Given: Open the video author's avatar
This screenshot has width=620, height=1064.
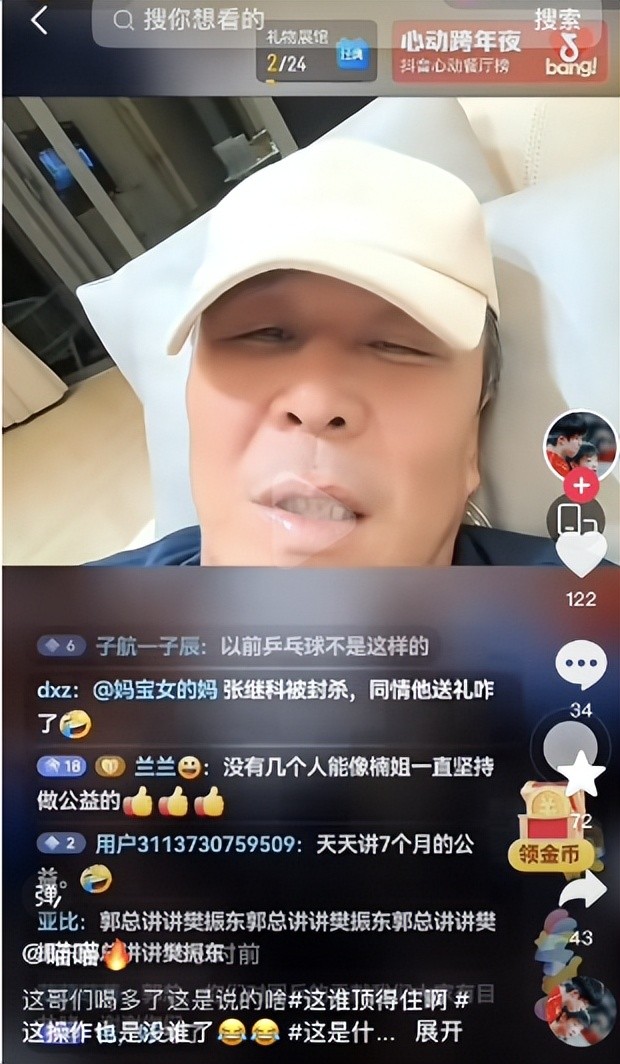Looking at the screenshot, I should click(x=581, y=444).
